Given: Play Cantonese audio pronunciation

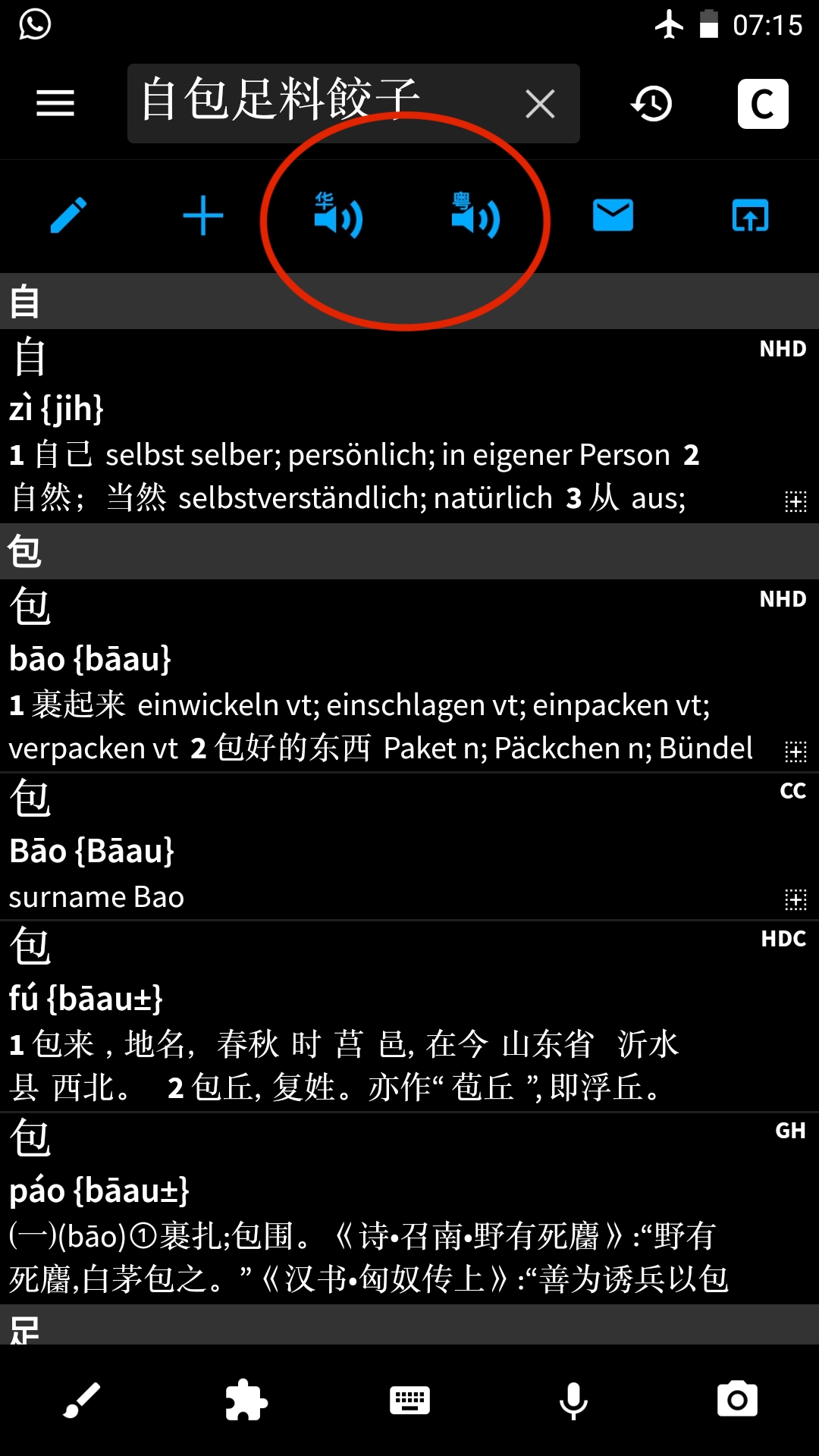Looking at the screenshot, I should click(x=475, y=216).
